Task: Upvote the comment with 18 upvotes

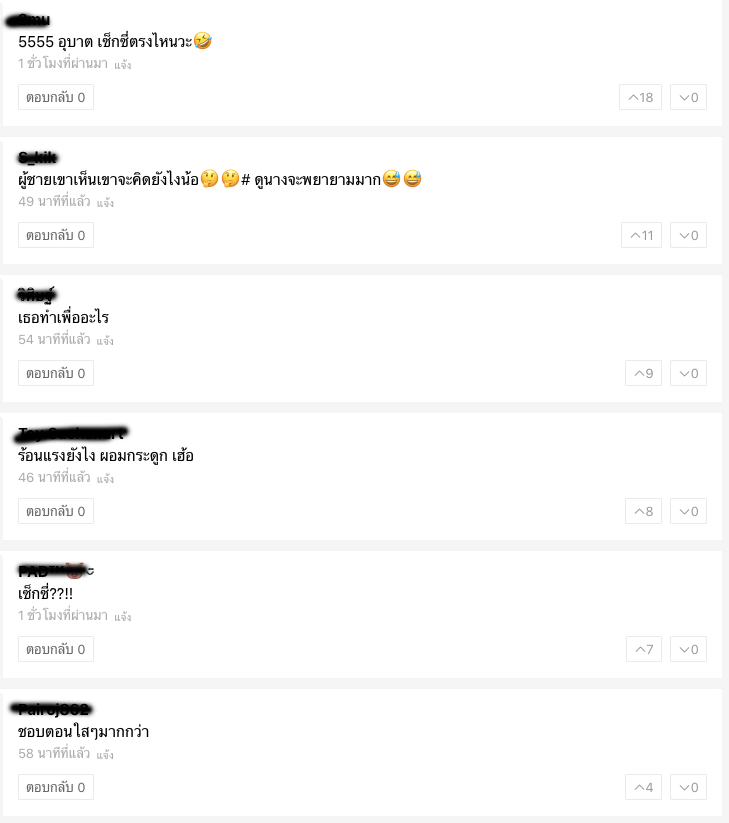Action: point(640,97)
